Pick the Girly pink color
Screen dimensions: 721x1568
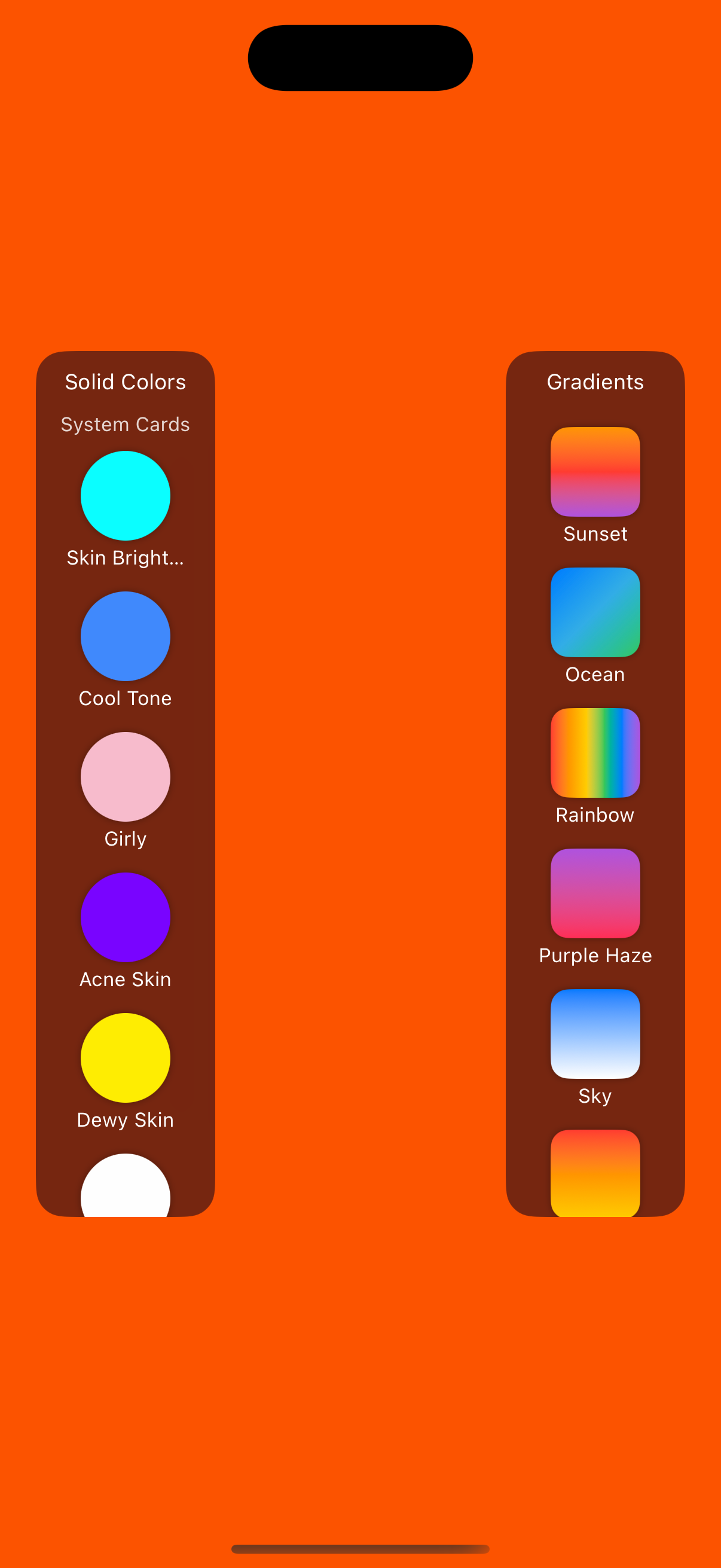126,777
